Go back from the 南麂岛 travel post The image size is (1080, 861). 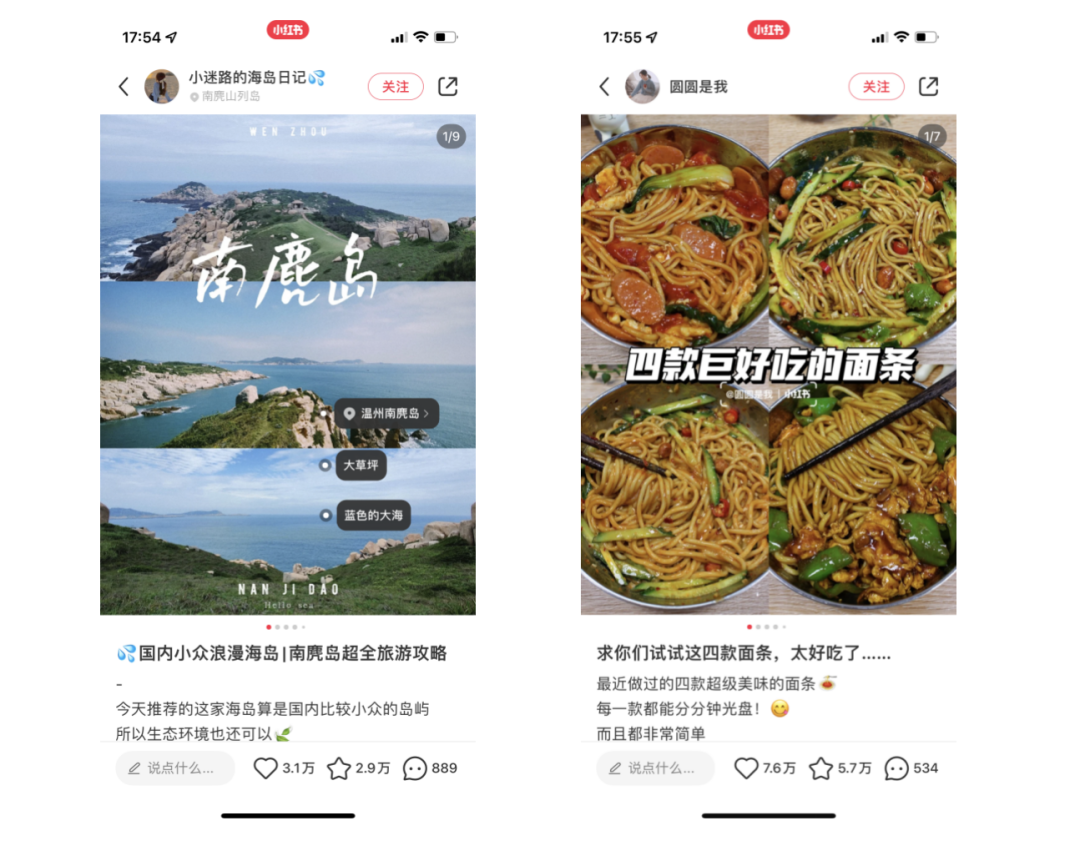point(124,87)
